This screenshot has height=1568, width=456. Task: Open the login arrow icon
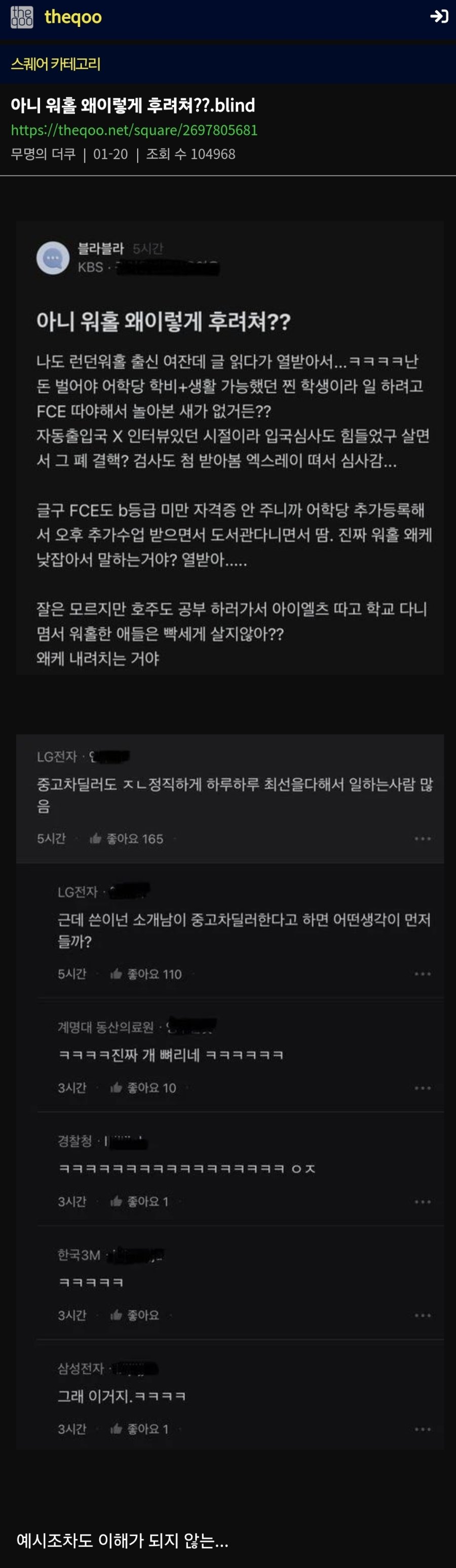coord(438,16)
